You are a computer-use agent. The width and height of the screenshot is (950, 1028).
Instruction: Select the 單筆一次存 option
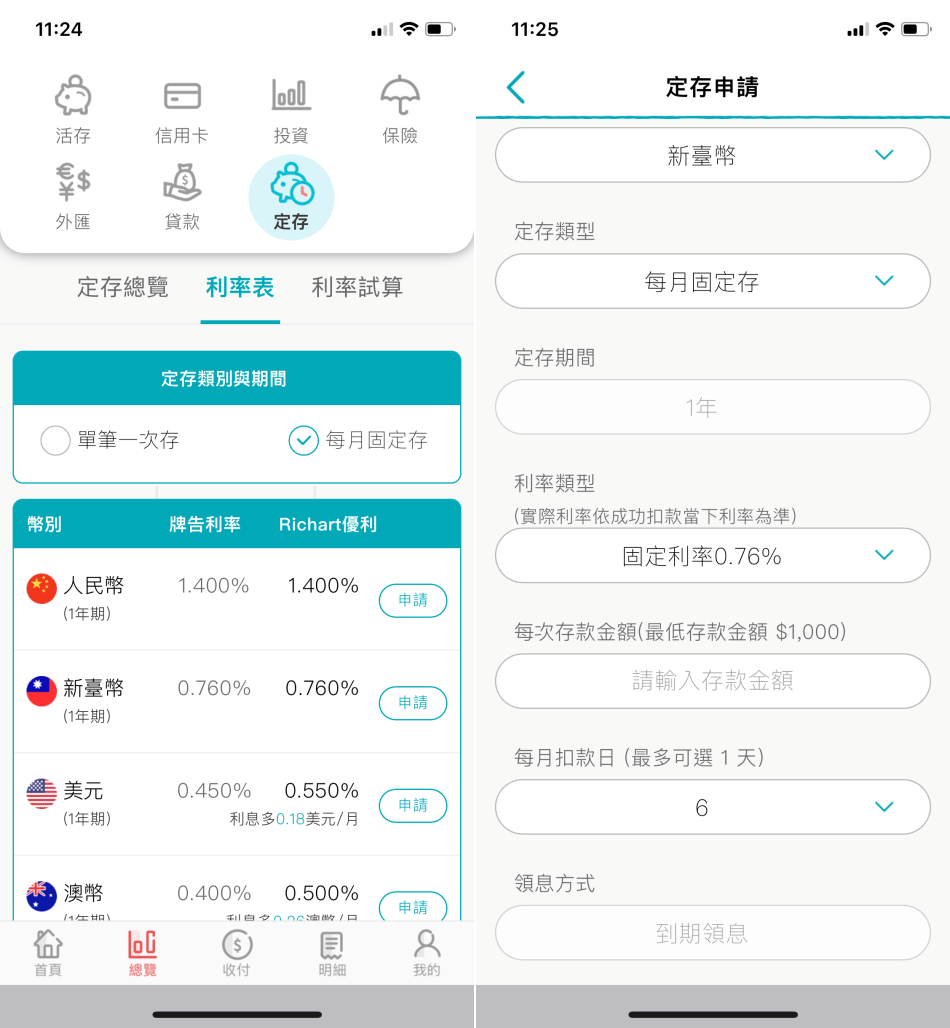point(56,440)
